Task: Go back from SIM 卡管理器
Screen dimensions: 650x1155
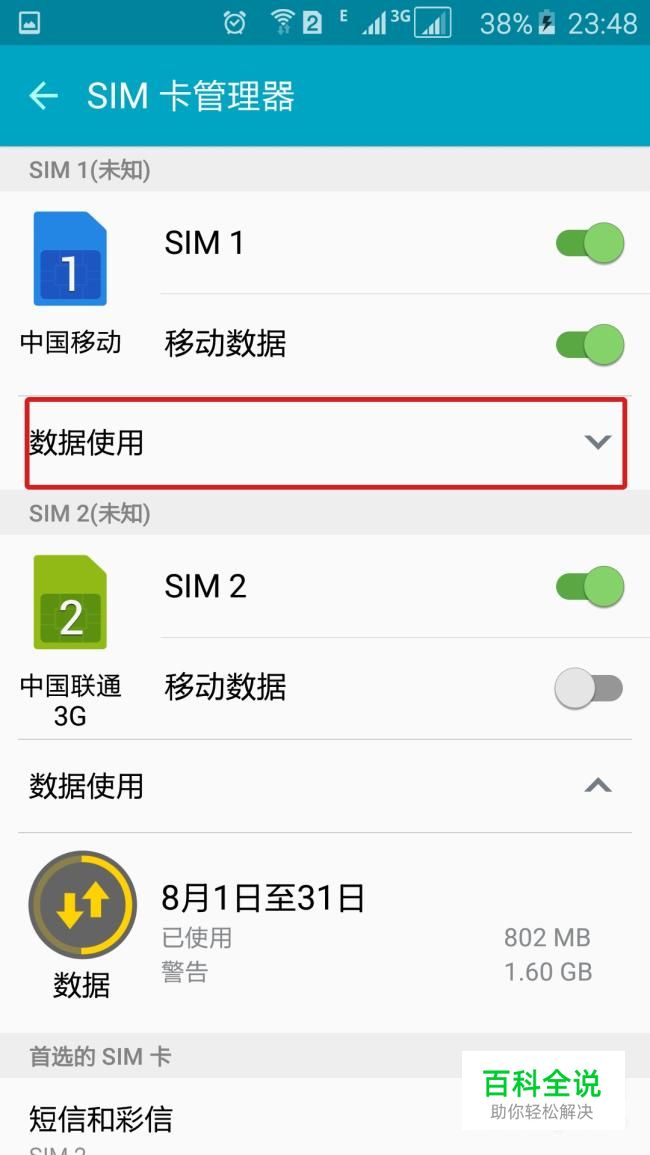Action: tap(43, 96)
